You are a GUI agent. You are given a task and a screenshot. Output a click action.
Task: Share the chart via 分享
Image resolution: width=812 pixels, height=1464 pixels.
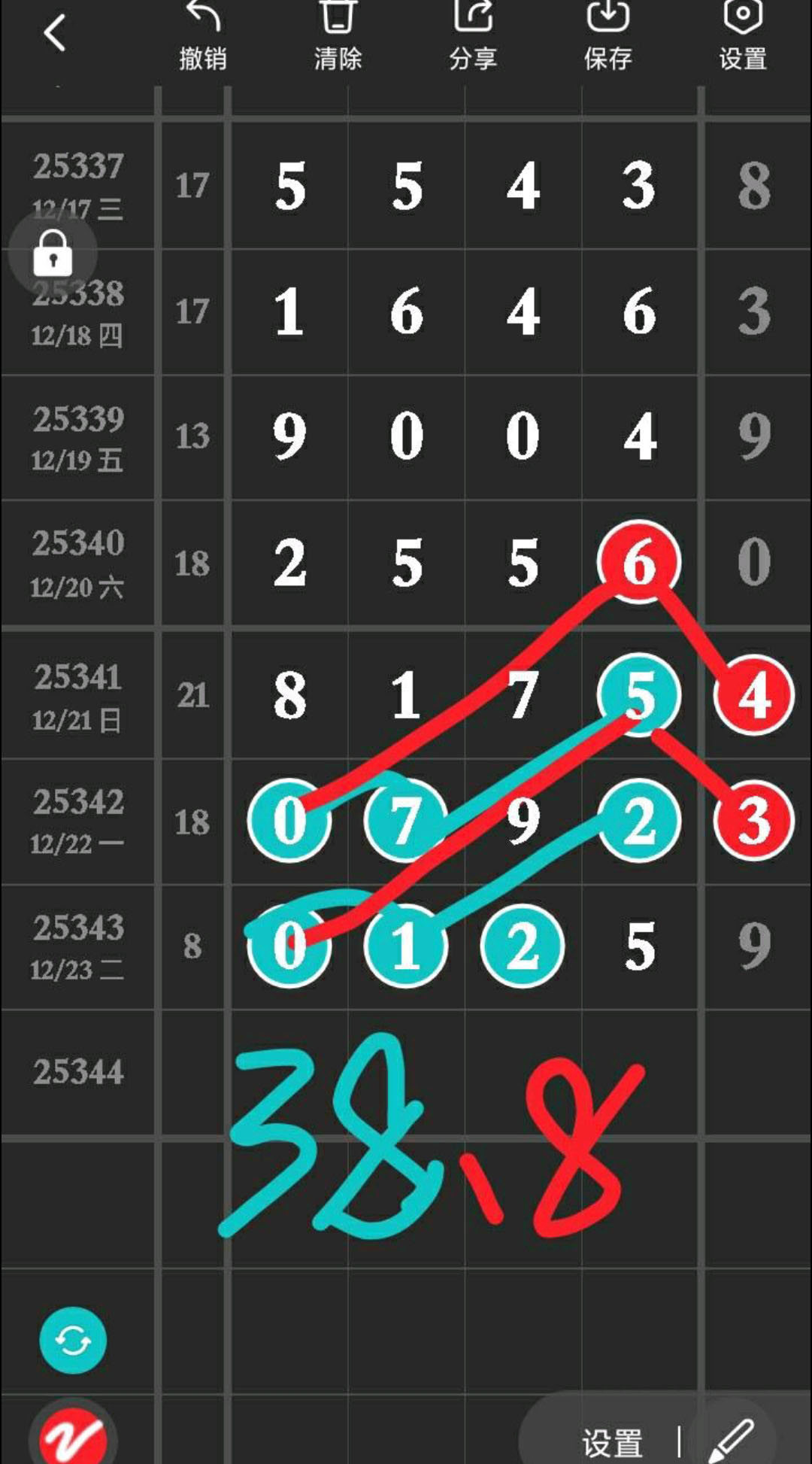tap(473, 38)
